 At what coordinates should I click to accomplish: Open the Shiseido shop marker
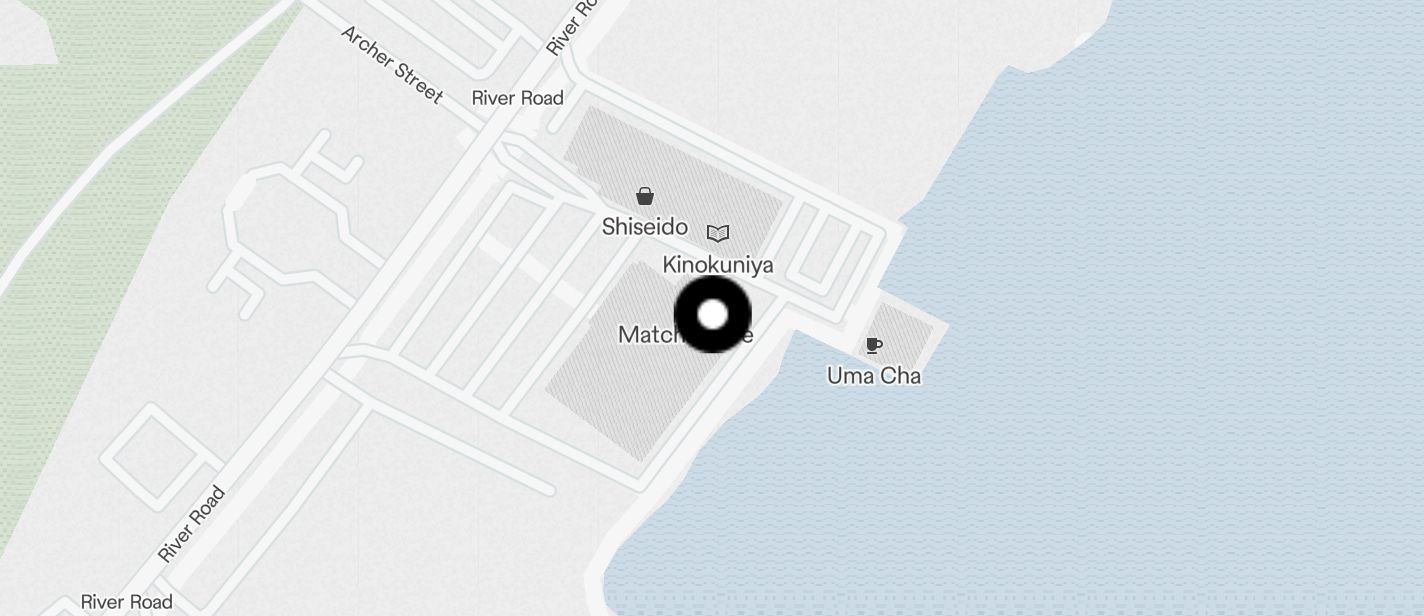tap(645, 197)
